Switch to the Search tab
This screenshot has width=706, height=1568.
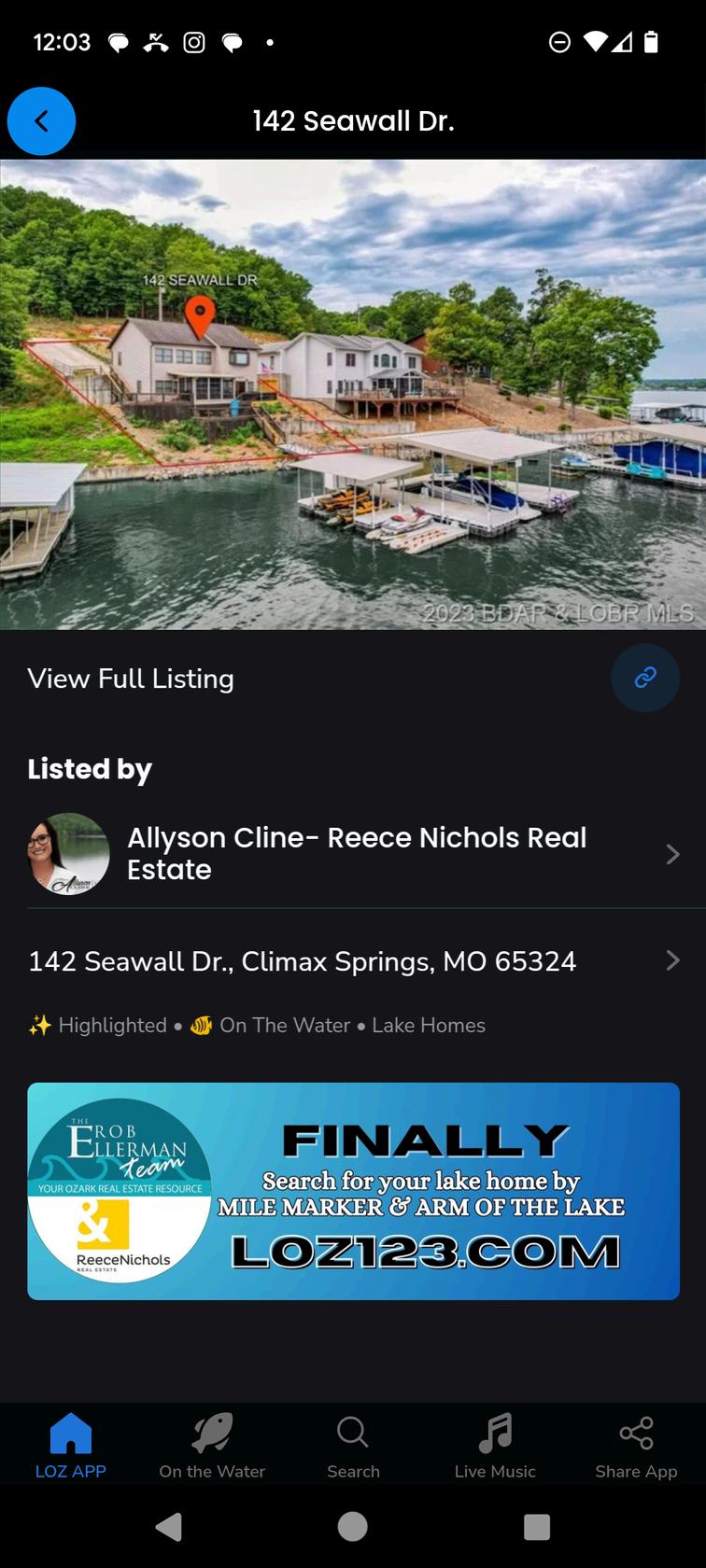[353, 1445]
